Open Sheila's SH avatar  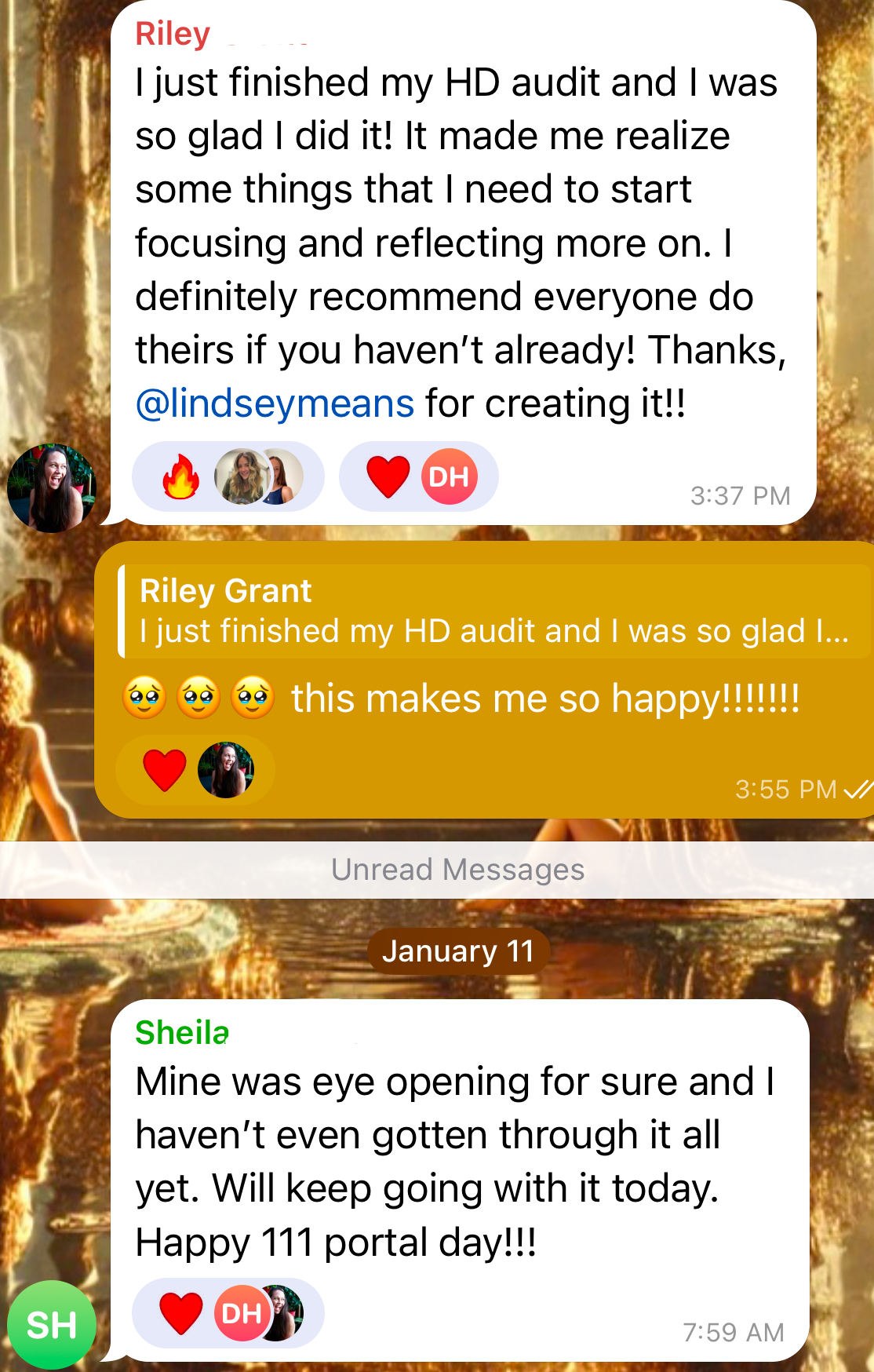point(52,1325)
